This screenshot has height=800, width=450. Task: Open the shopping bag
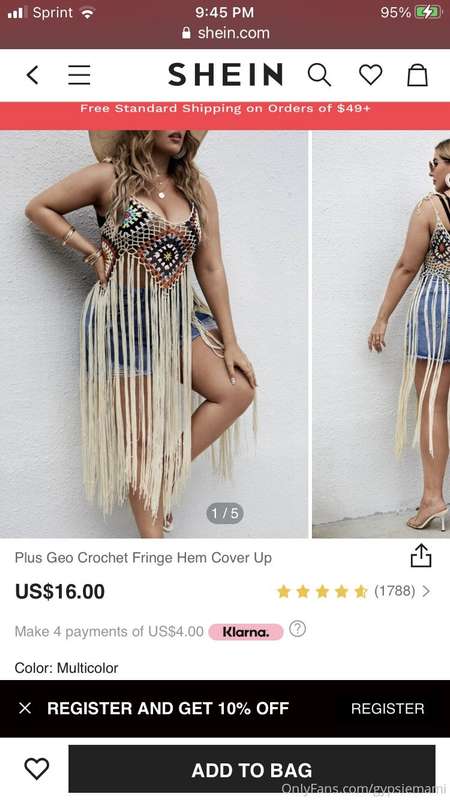(417, 75)
